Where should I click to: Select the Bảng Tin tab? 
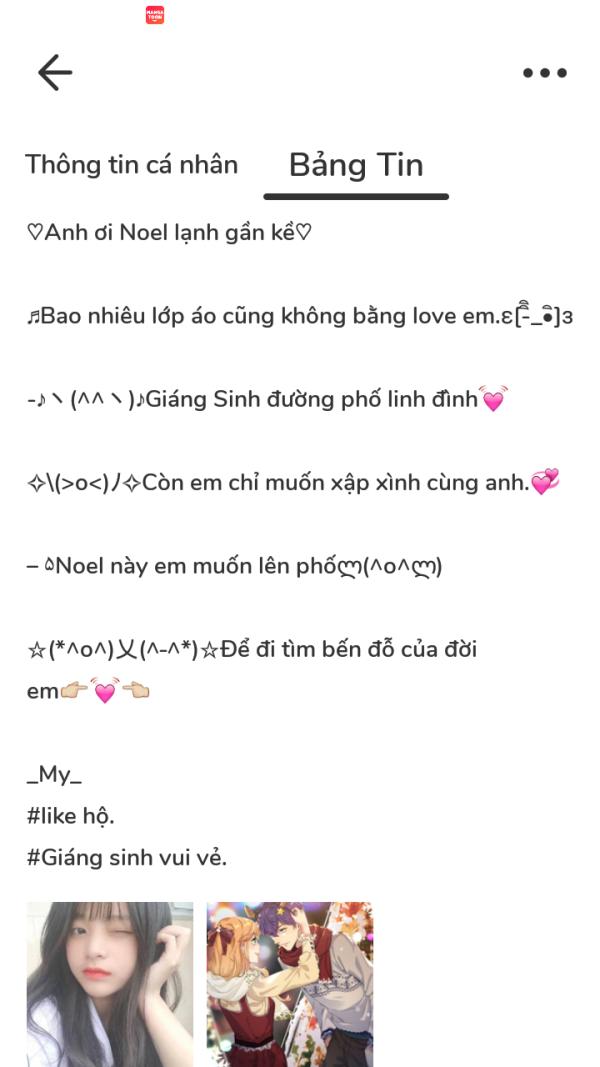[x=356, y=166]
